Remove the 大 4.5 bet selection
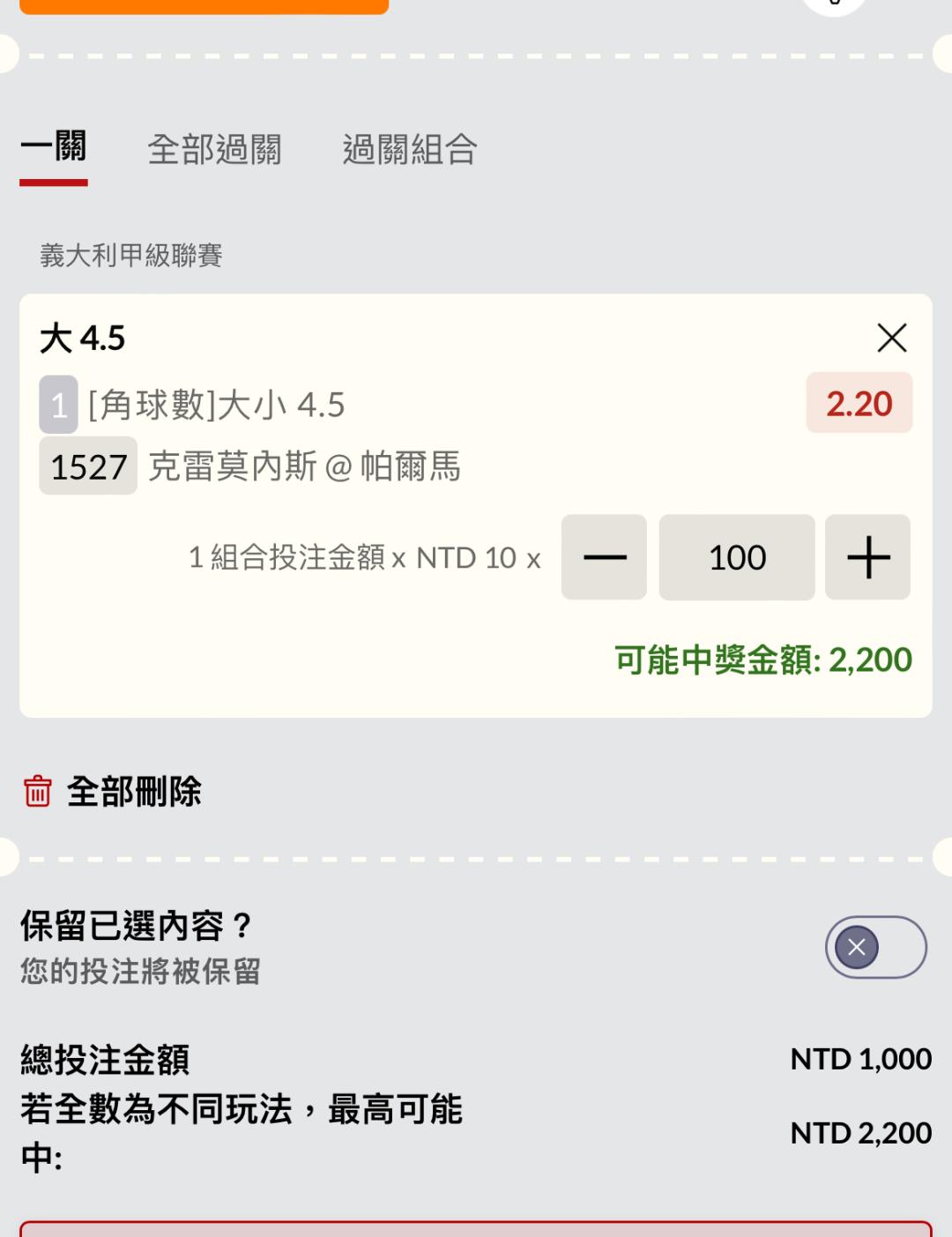The image size is (952, 1237). point(892,338)
